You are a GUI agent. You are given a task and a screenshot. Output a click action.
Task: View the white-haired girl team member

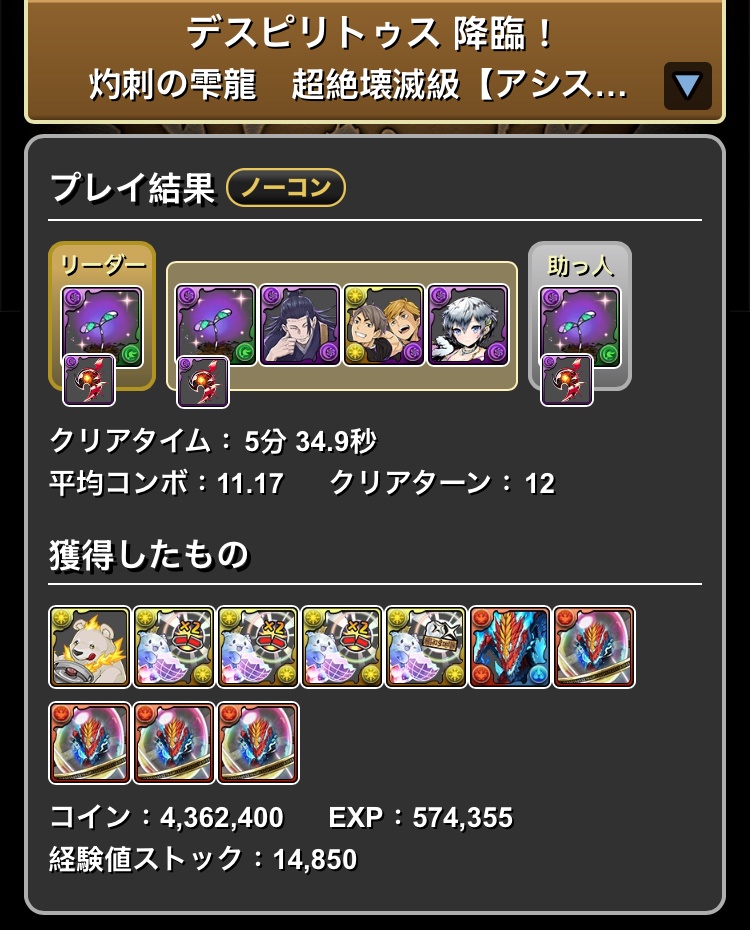[x=468, y=325]
